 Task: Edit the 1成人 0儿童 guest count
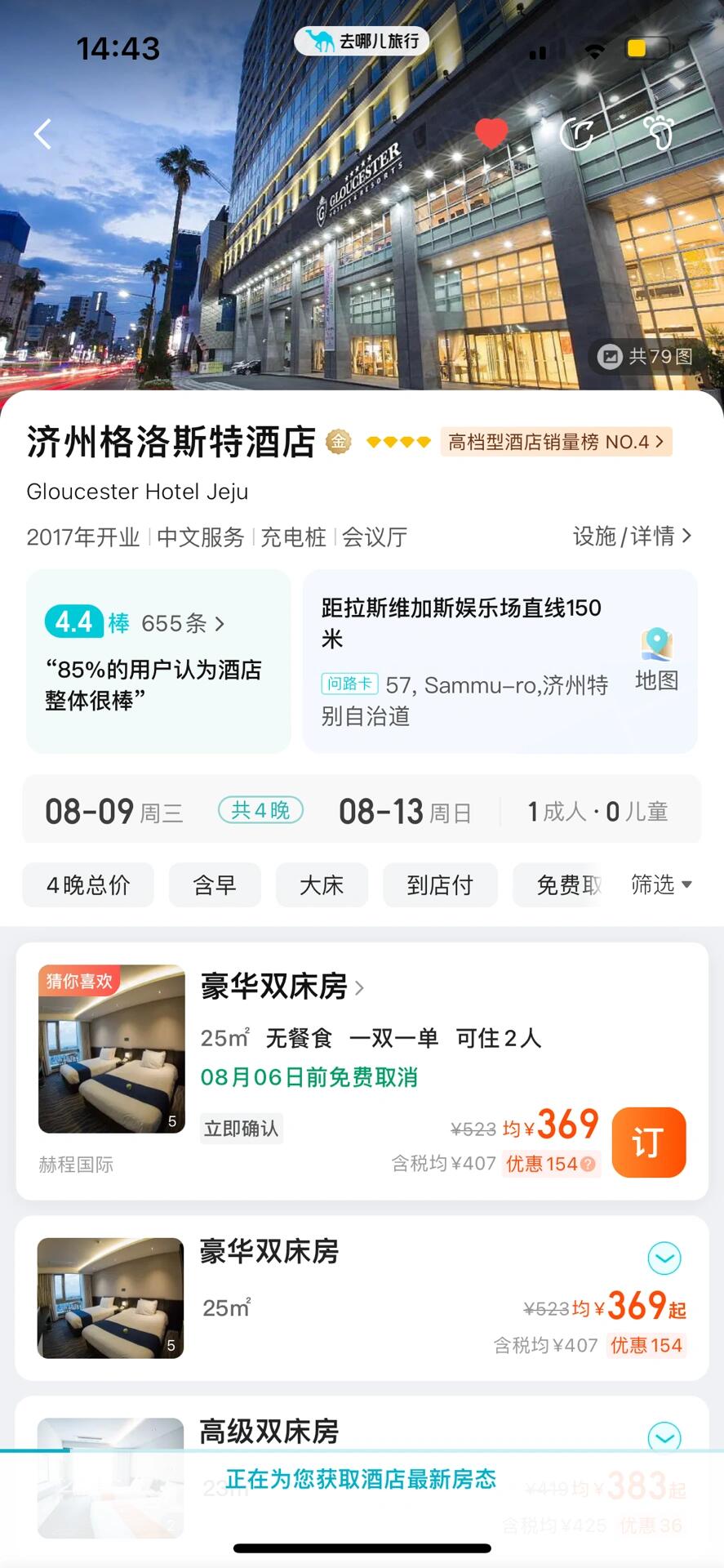(597, 812)
